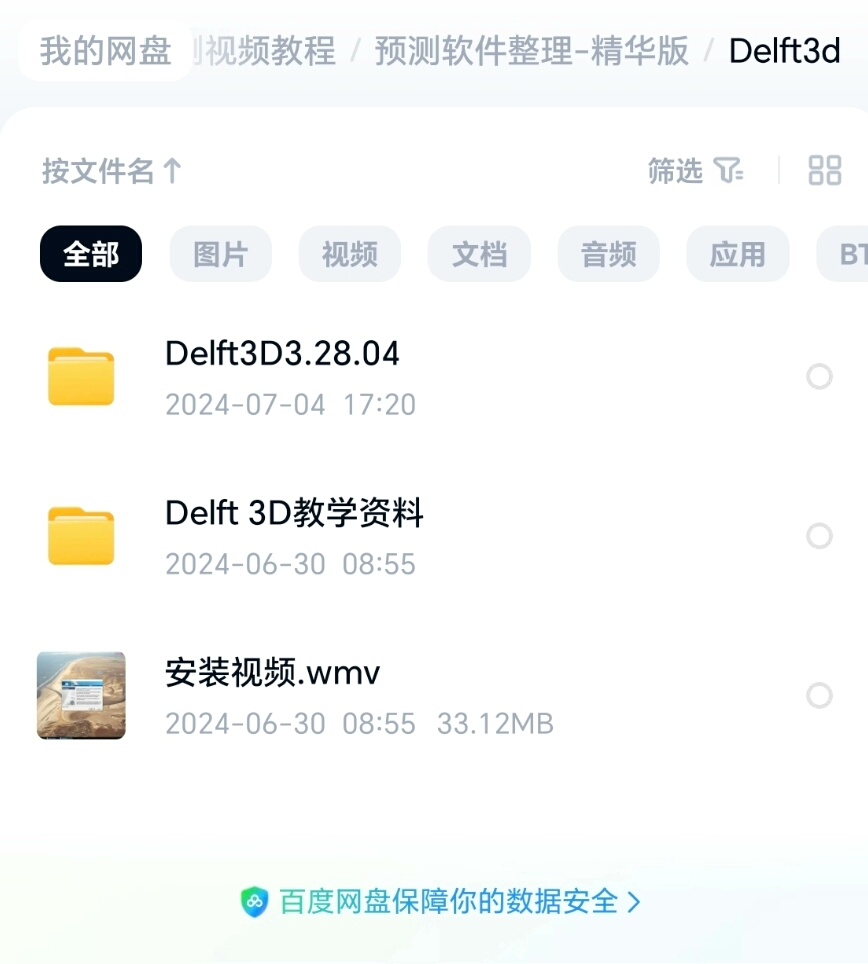
Task: Tick the checkbox for Delft 3D教学资料
Action: point(819,536)
